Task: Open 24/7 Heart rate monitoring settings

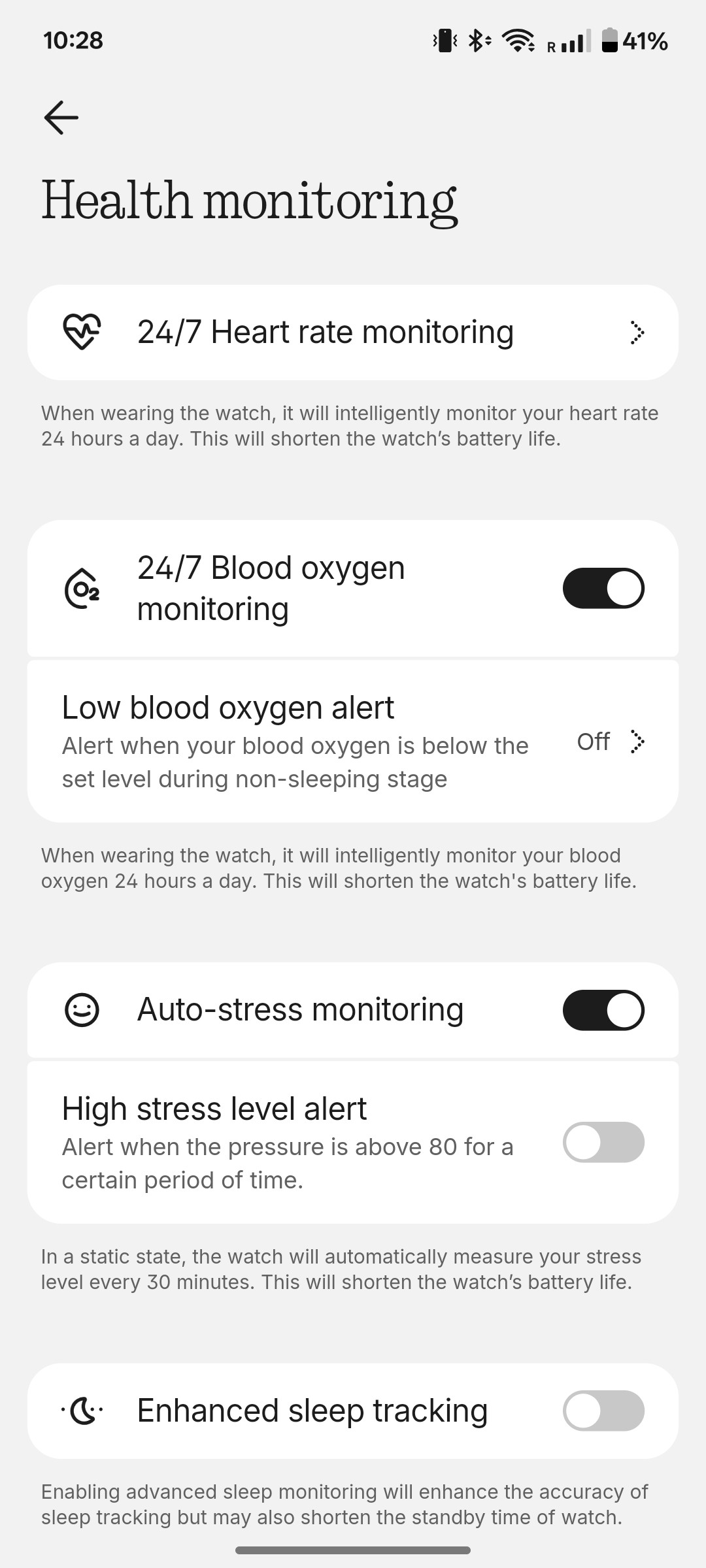Action: click(x=353, y=333)
